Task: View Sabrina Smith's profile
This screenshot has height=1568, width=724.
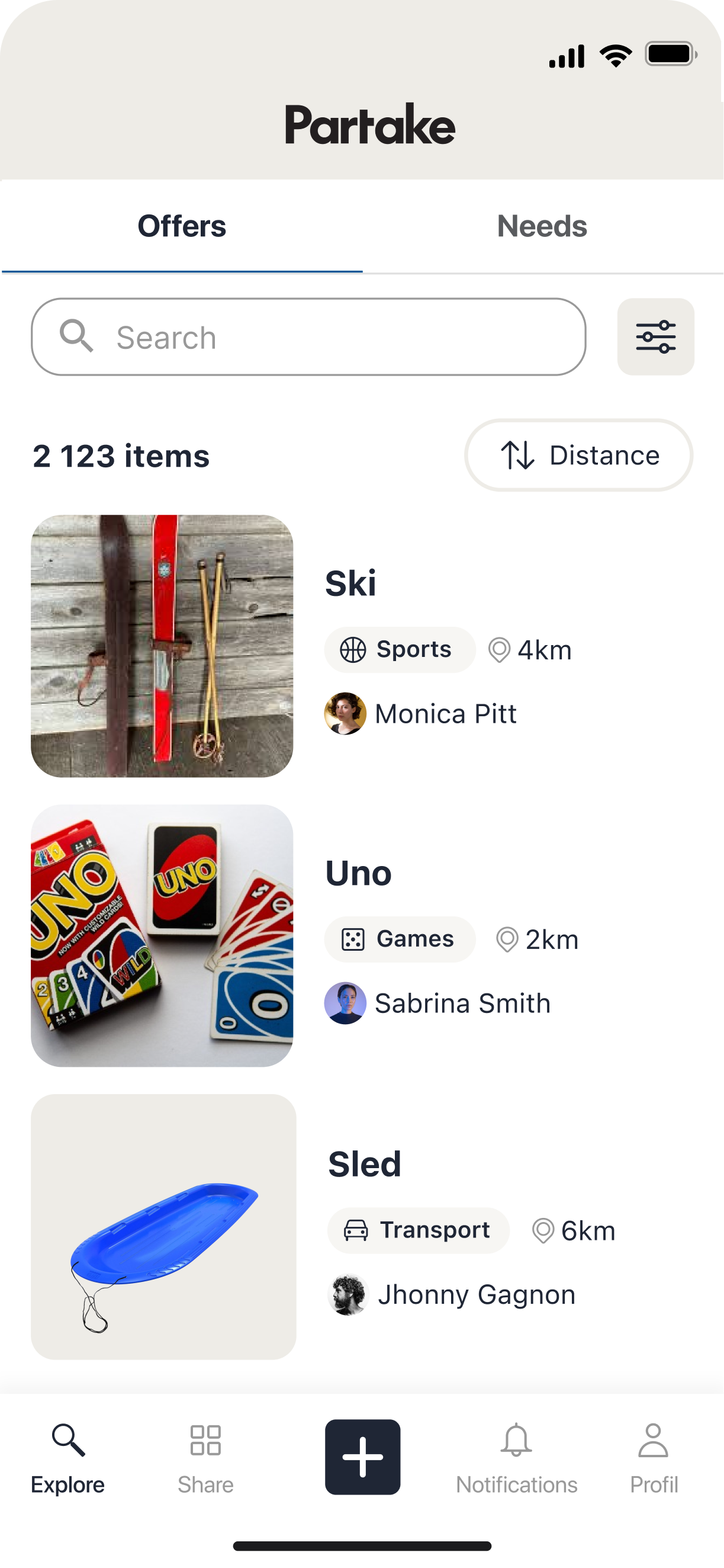Action: (x=437, y=1003)
